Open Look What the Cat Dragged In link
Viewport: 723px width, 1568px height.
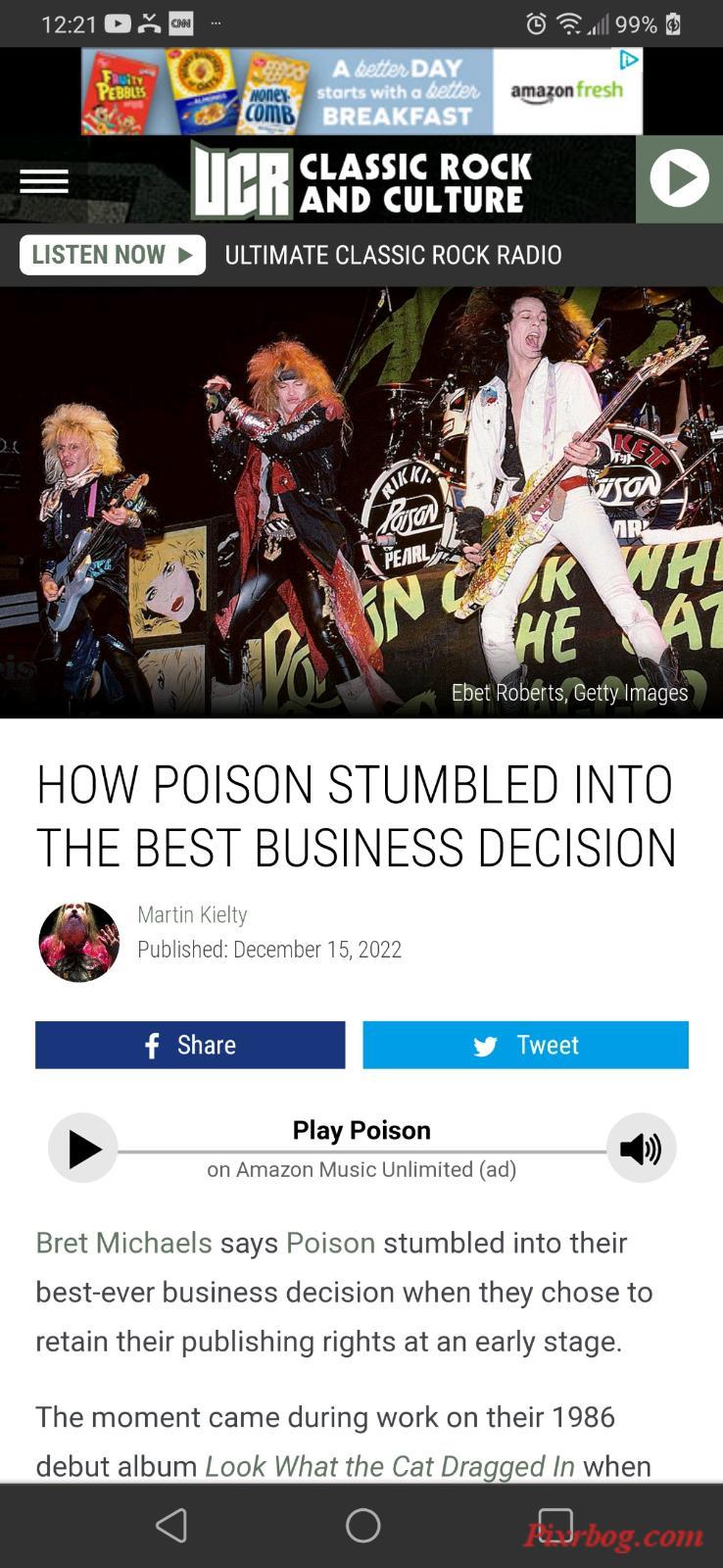[389, 1466]
